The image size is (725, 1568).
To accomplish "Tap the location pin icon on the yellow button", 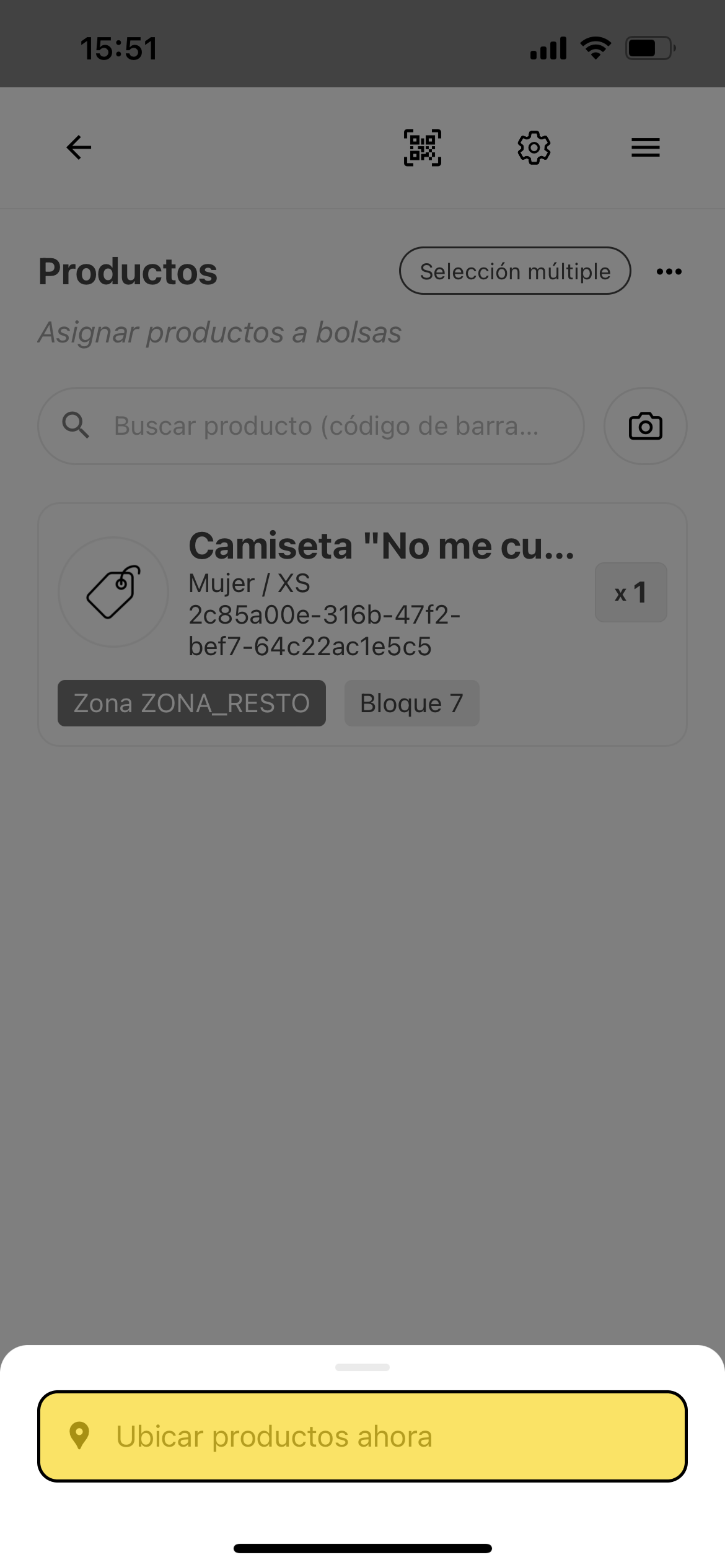I will point(81,1437).
